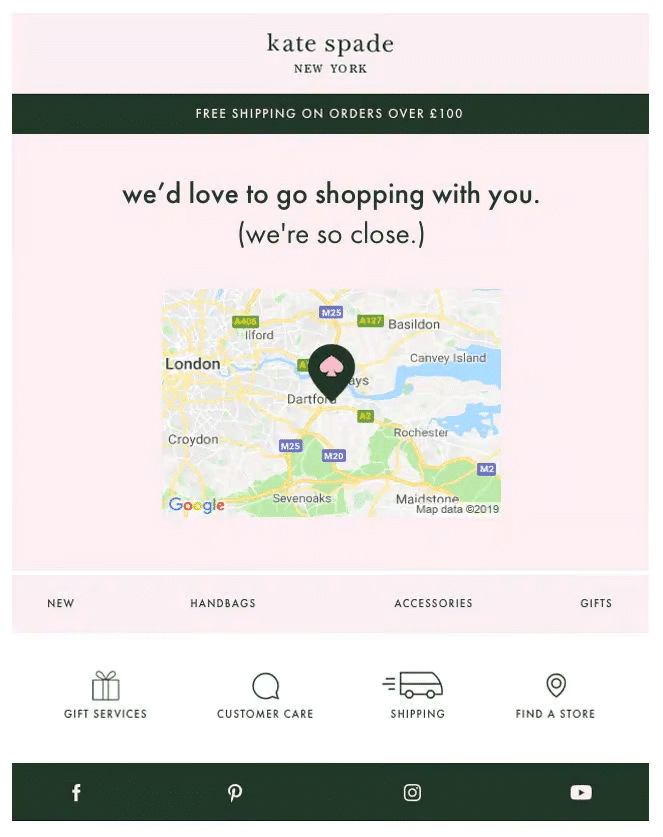Viewport: 663px width, 837px height.
Task: Tap Find a Store
Action: coord(555,696)
